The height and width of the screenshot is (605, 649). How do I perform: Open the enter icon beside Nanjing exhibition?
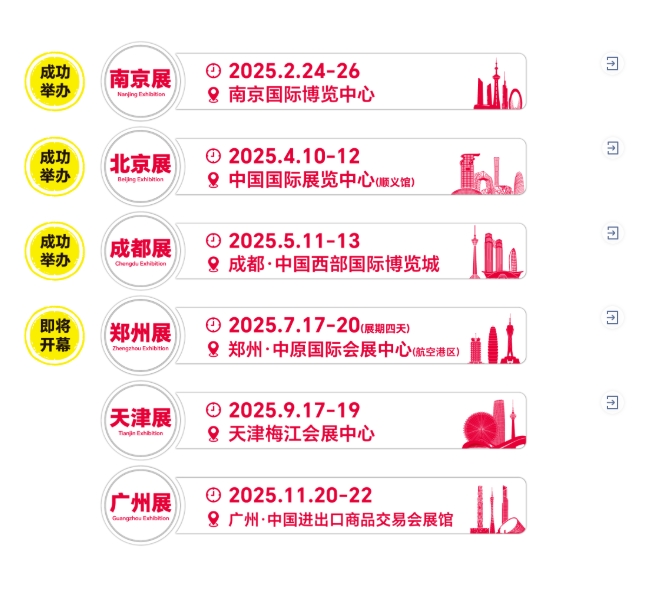coord(612,63)
